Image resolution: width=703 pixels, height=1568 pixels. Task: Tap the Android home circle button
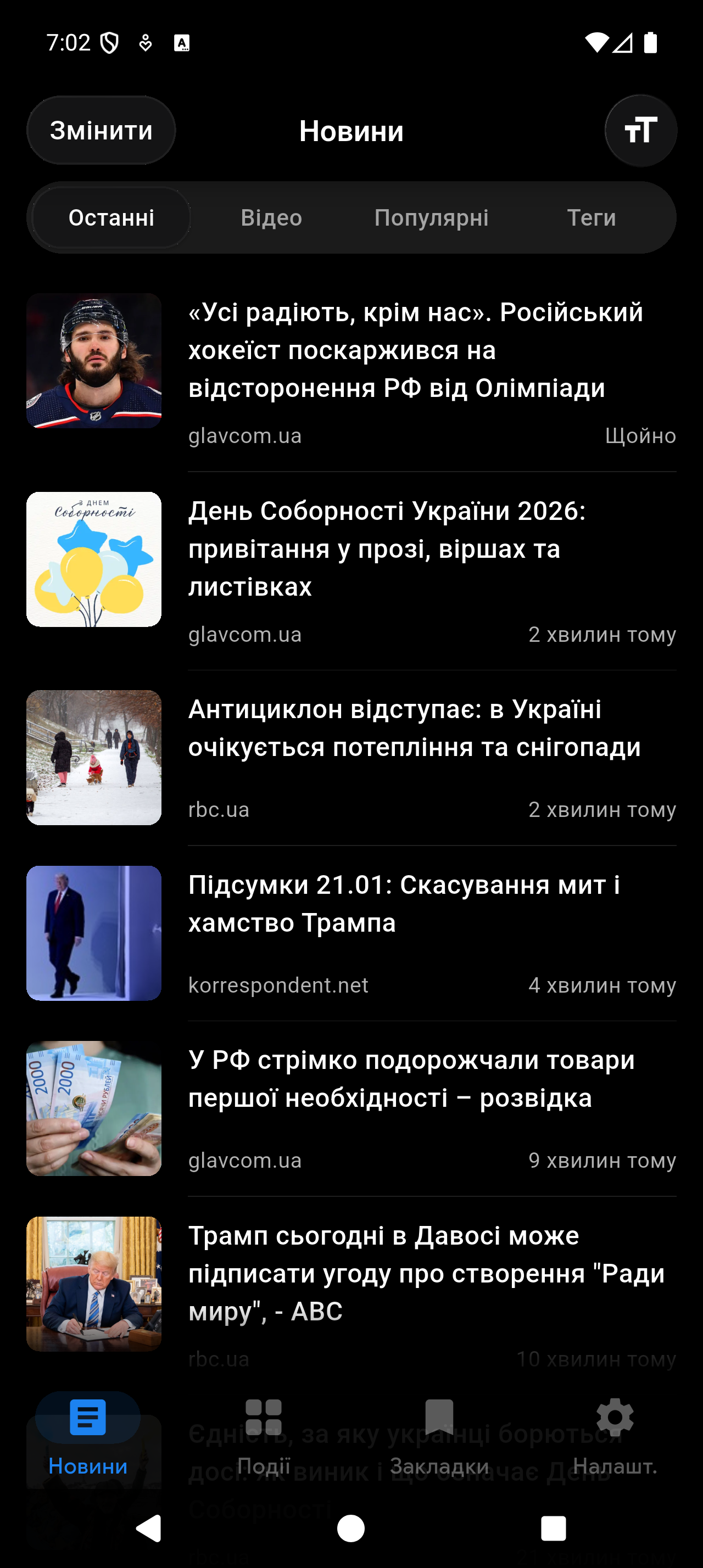click(x=351, y=1528)
